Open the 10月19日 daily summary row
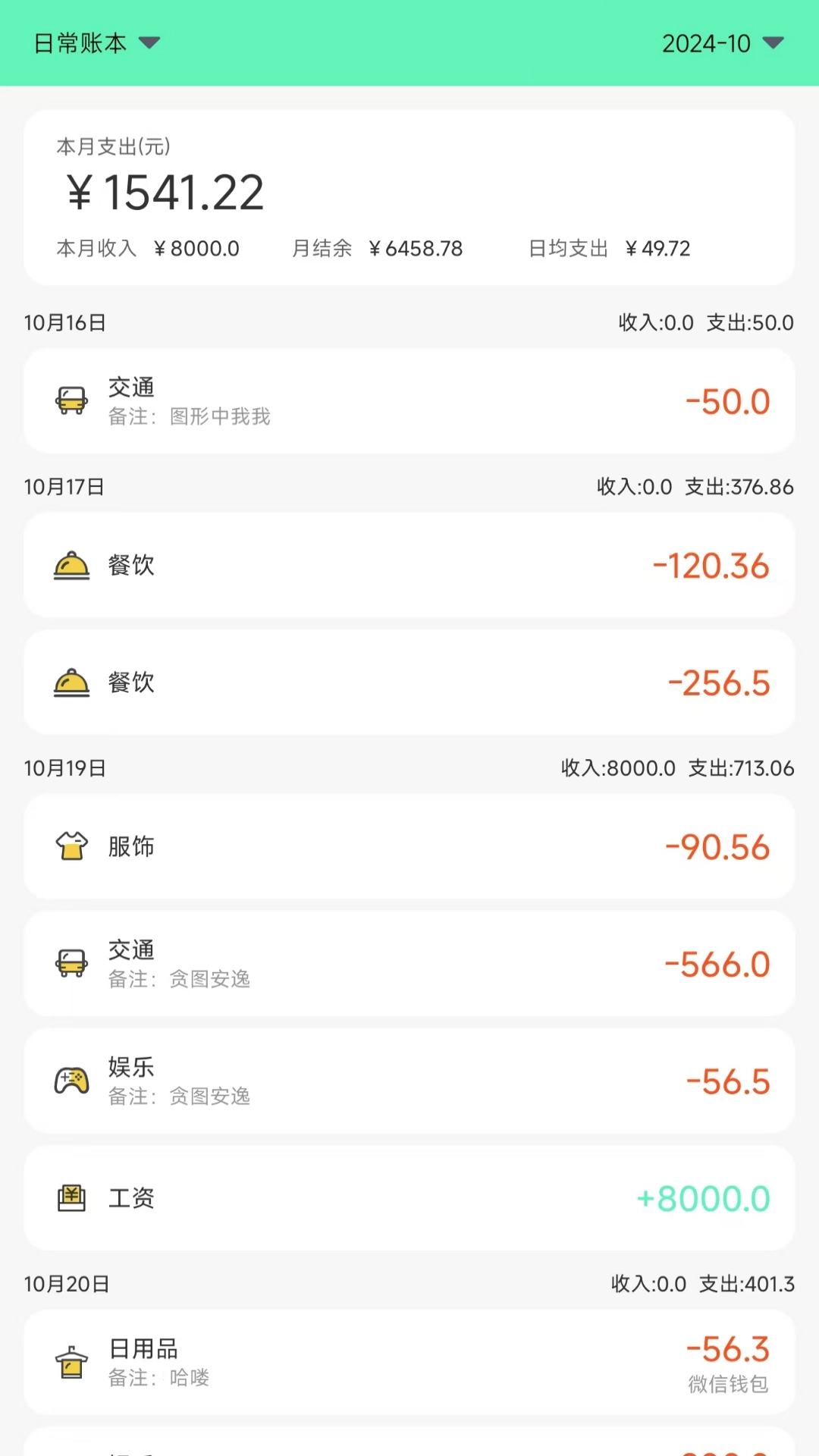Viewport: 819px width, 1456px height. click(409, 767)
